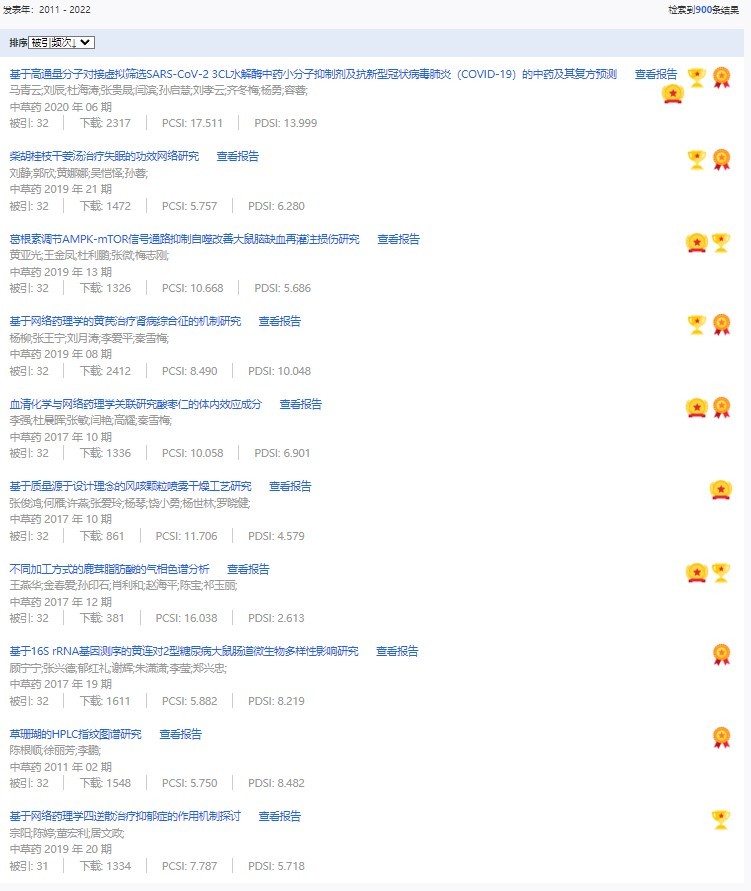
Task: Open the 黄芪治疗肾病综合征 article
Action: (125, 322)
